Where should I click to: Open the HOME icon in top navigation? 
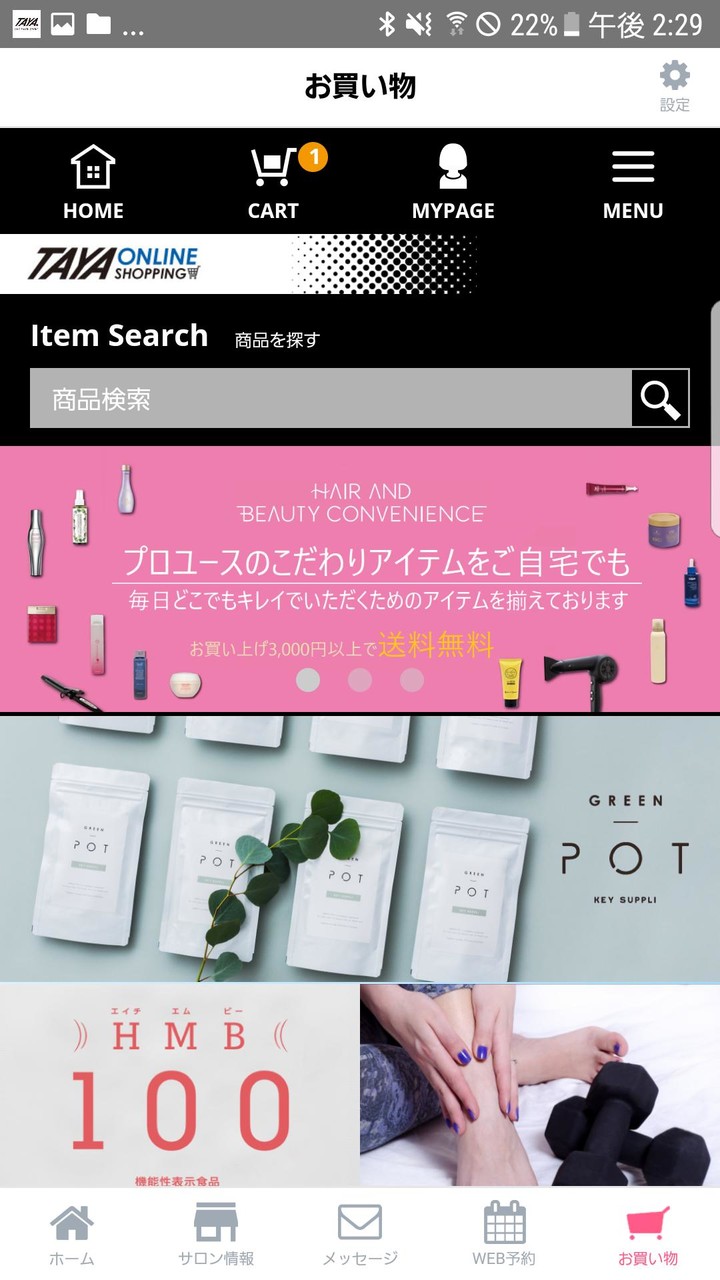click(91, 180)
